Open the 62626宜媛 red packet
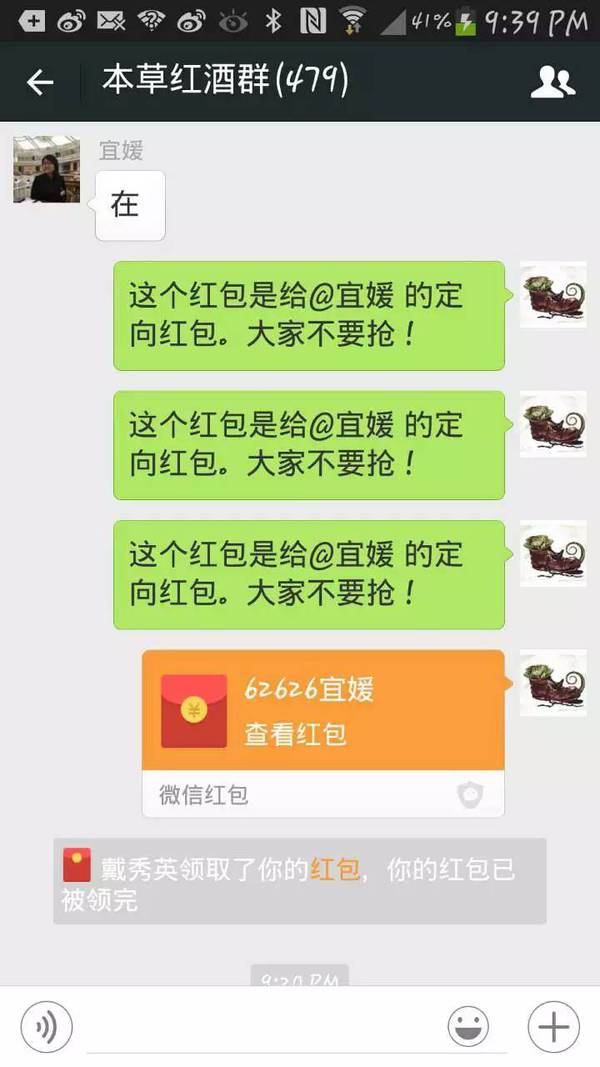 (323, 712)
